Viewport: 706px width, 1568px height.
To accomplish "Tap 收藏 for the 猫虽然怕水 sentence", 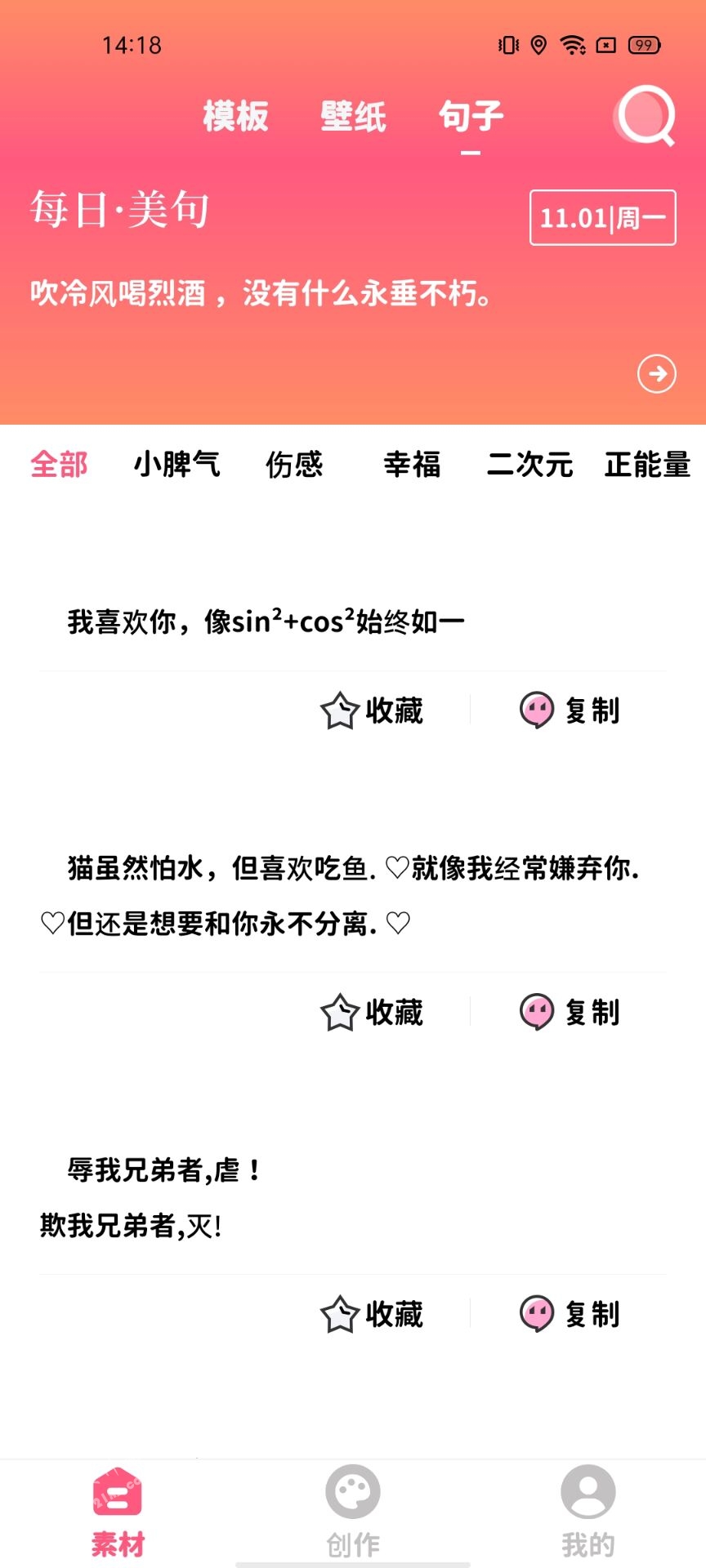I will tap(373, 1013).
